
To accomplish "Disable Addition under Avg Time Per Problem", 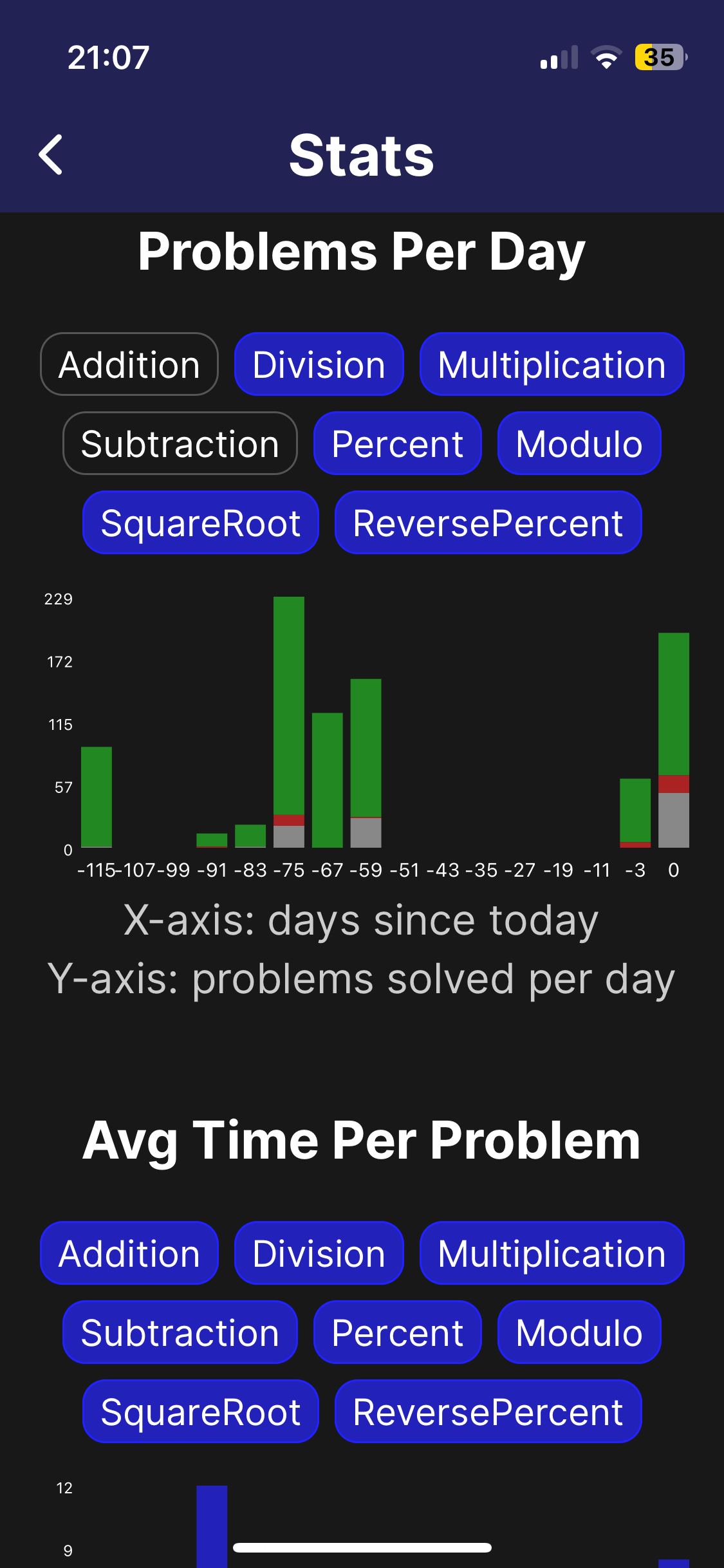I will pyautogui.click(x=129, y=1252).
